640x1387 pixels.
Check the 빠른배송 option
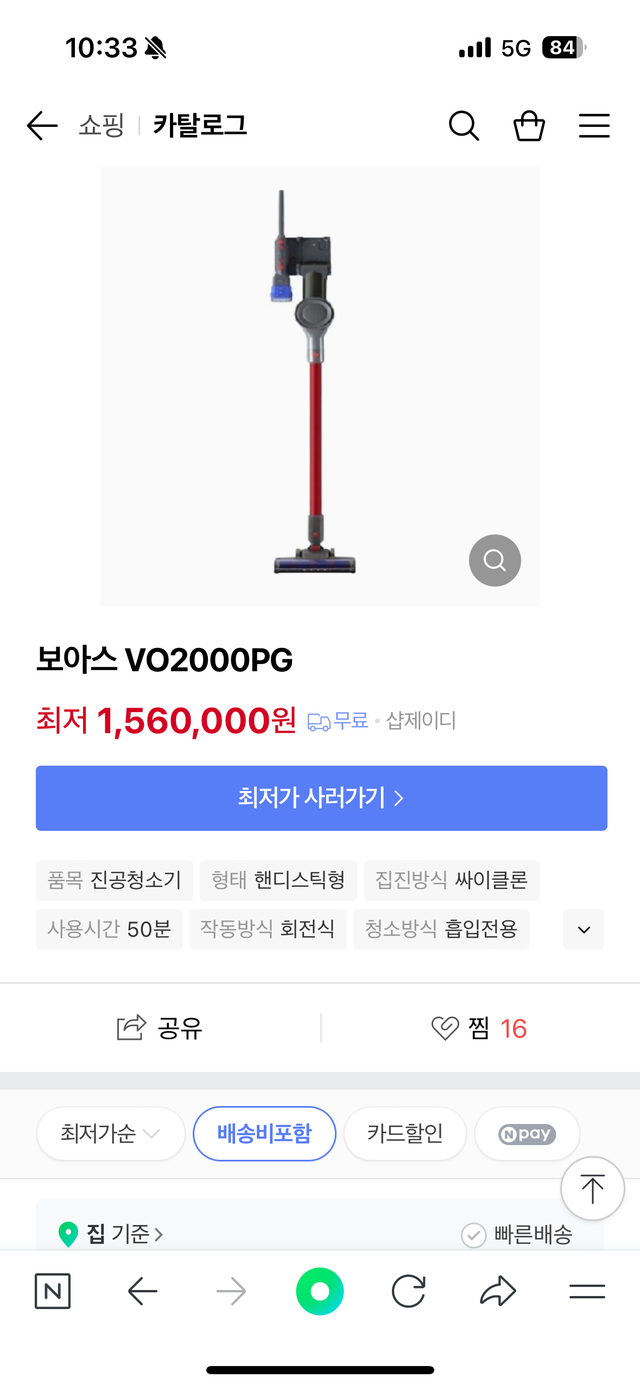tap(517, 1235)
